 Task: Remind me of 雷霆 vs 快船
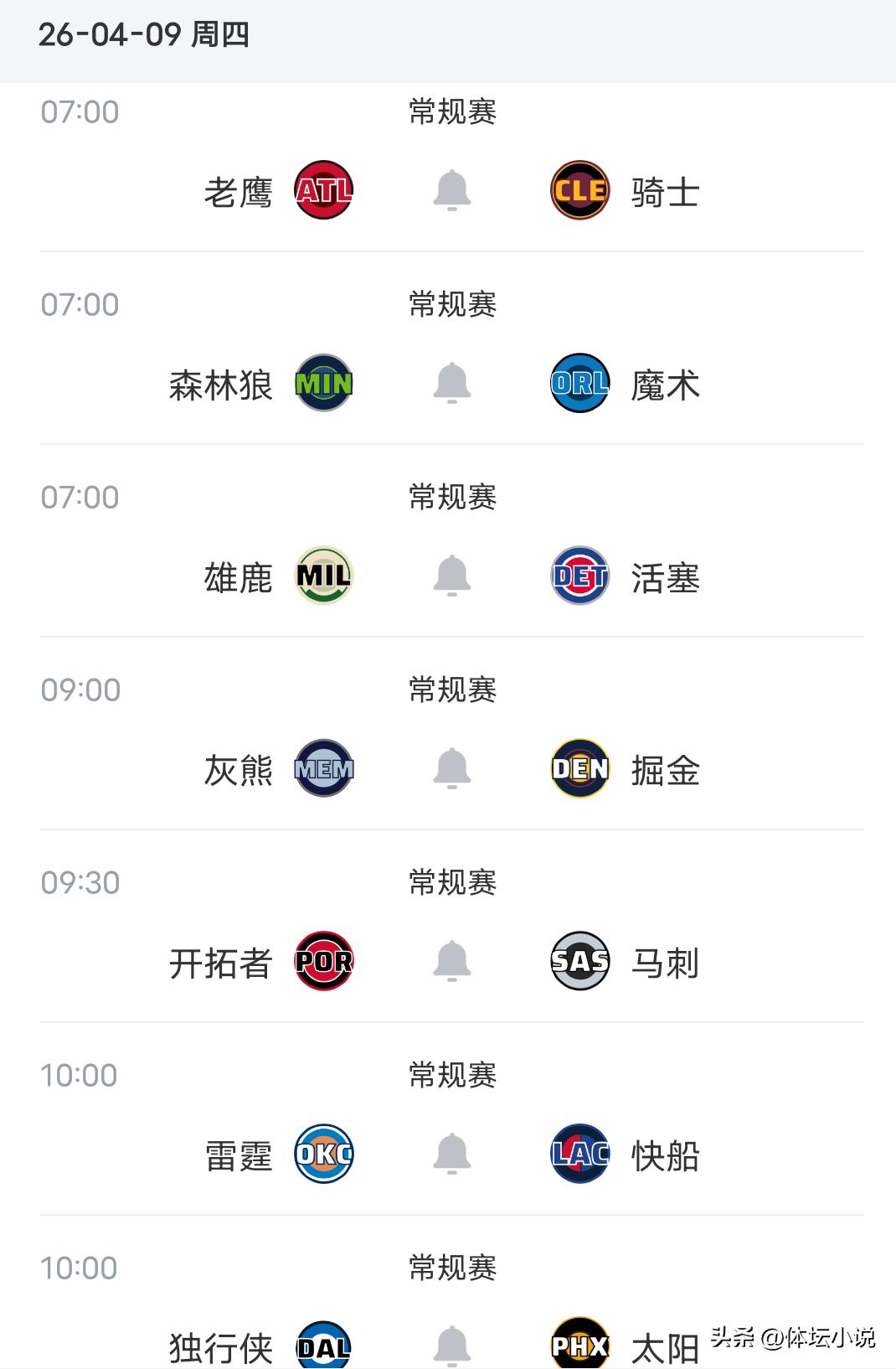point(451,1154)
